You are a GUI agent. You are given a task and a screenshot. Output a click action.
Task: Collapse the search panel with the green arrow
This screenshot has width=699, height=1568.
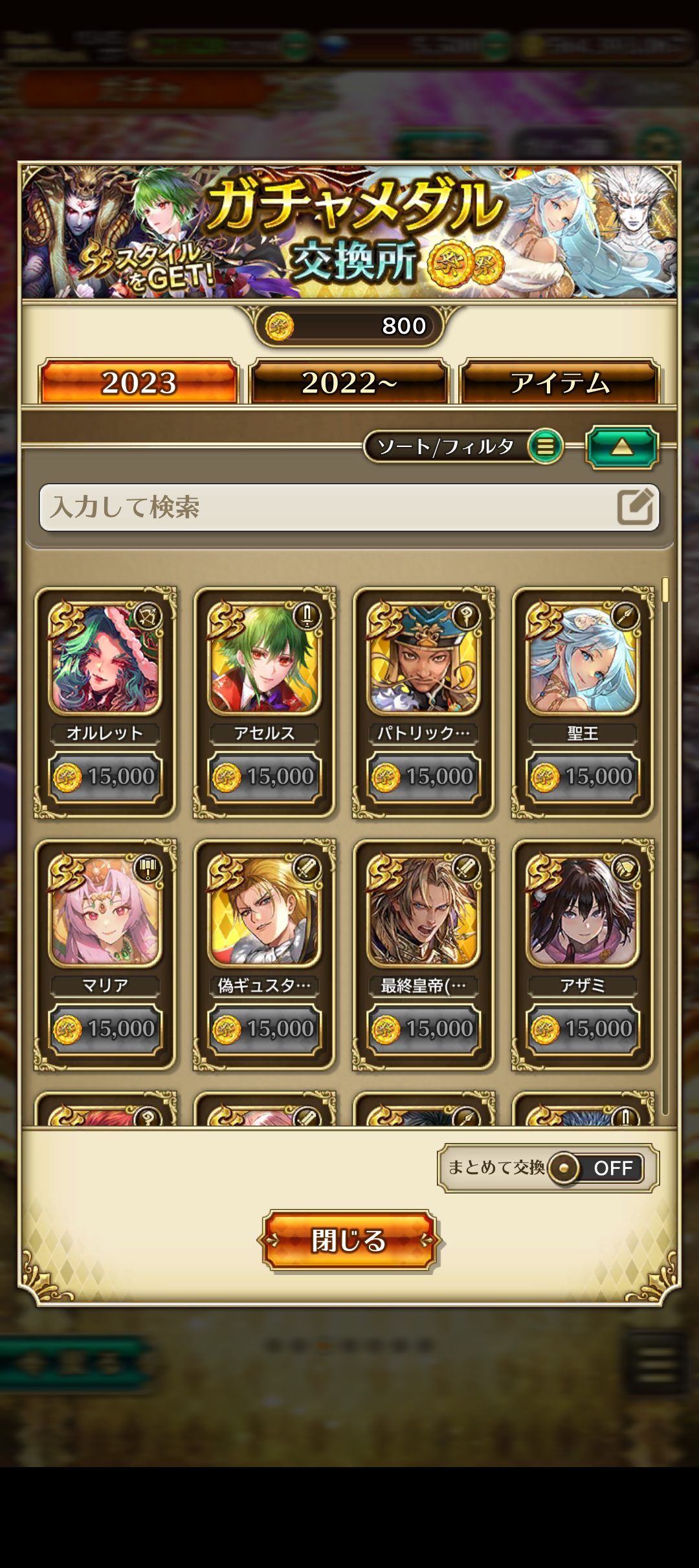[622, 446]
